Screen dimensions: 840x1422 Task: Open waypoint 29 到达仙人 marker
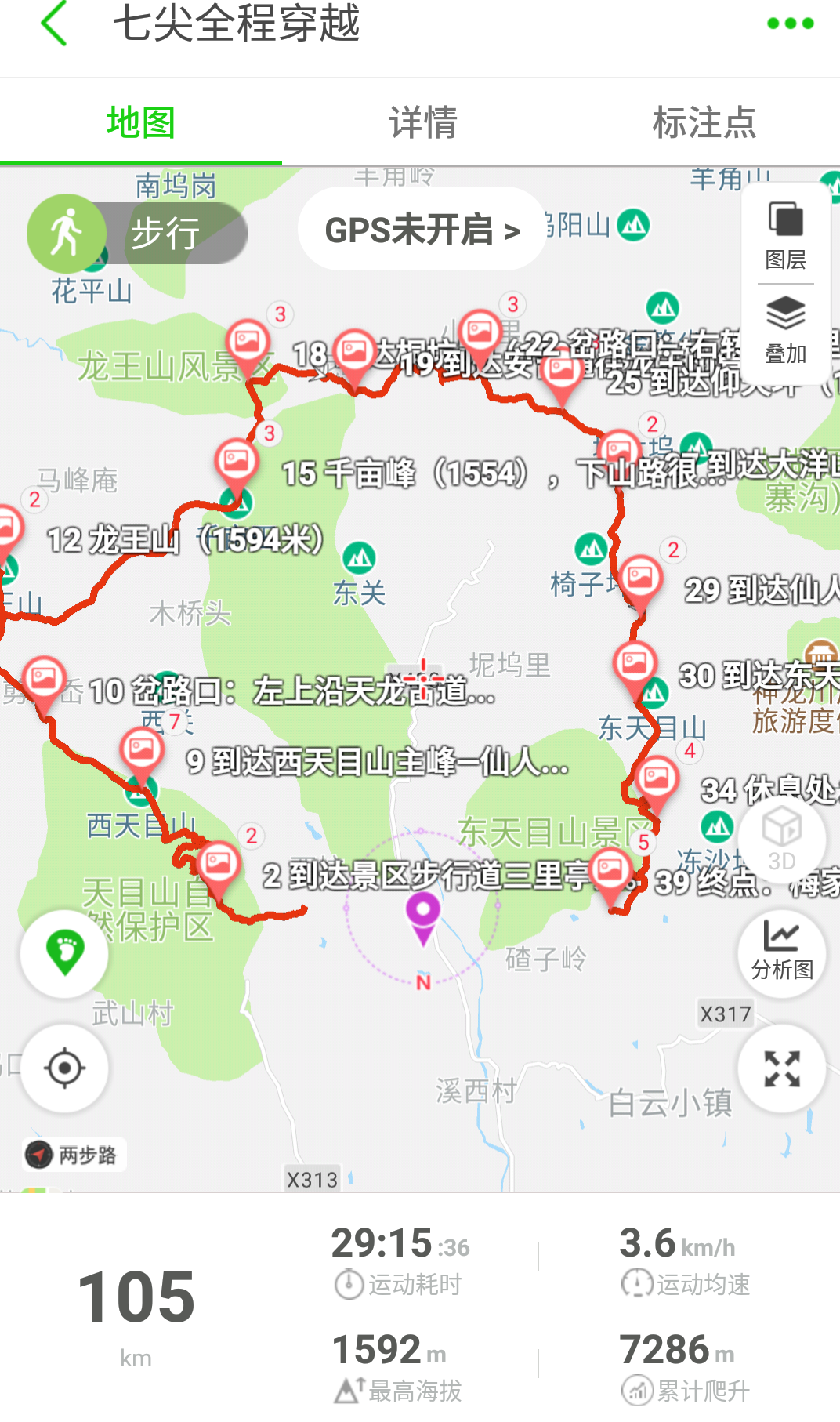(x=640, y=581)
